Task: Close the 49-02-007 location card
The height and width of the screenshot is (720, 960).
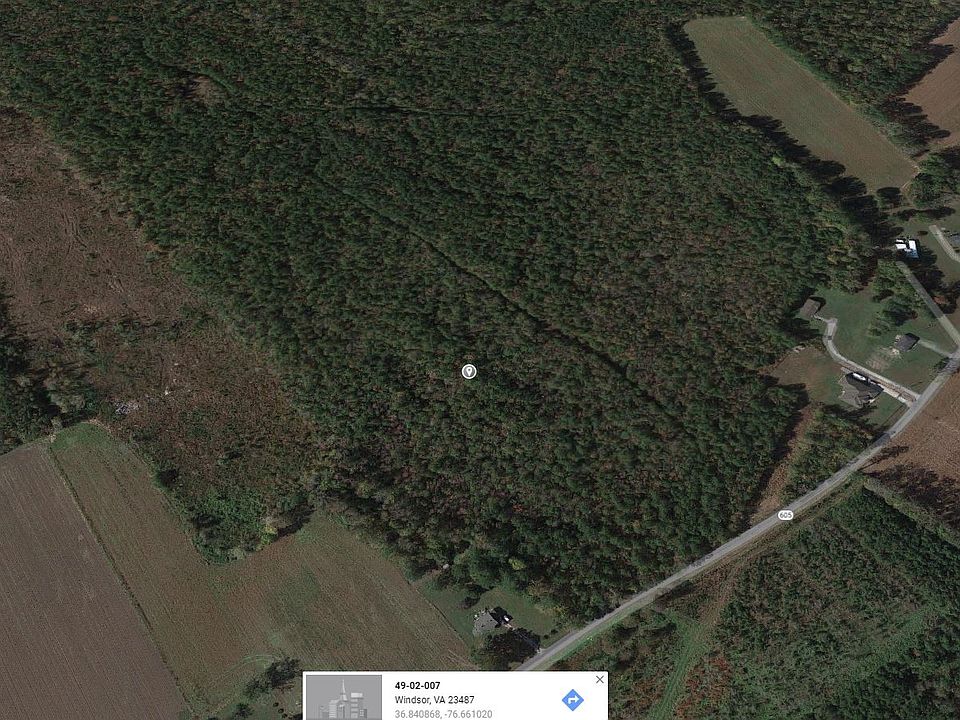Action: click(x=600, y=679)
